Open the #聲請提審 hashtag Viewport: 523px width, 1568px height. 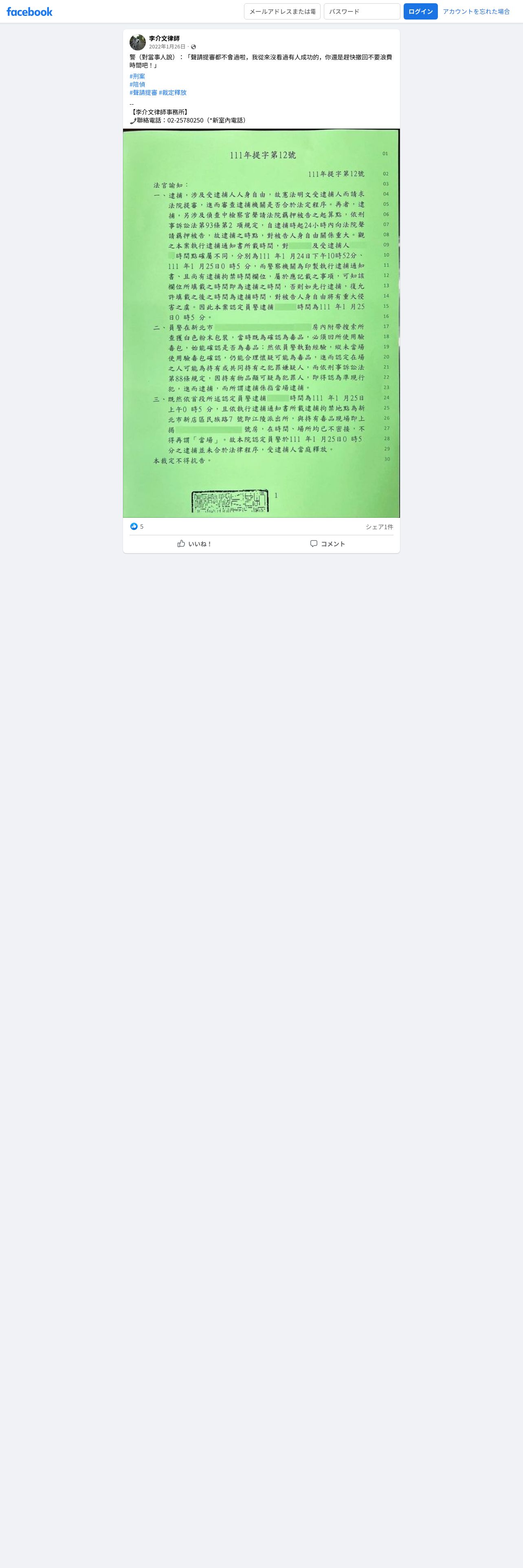point(143,92)
